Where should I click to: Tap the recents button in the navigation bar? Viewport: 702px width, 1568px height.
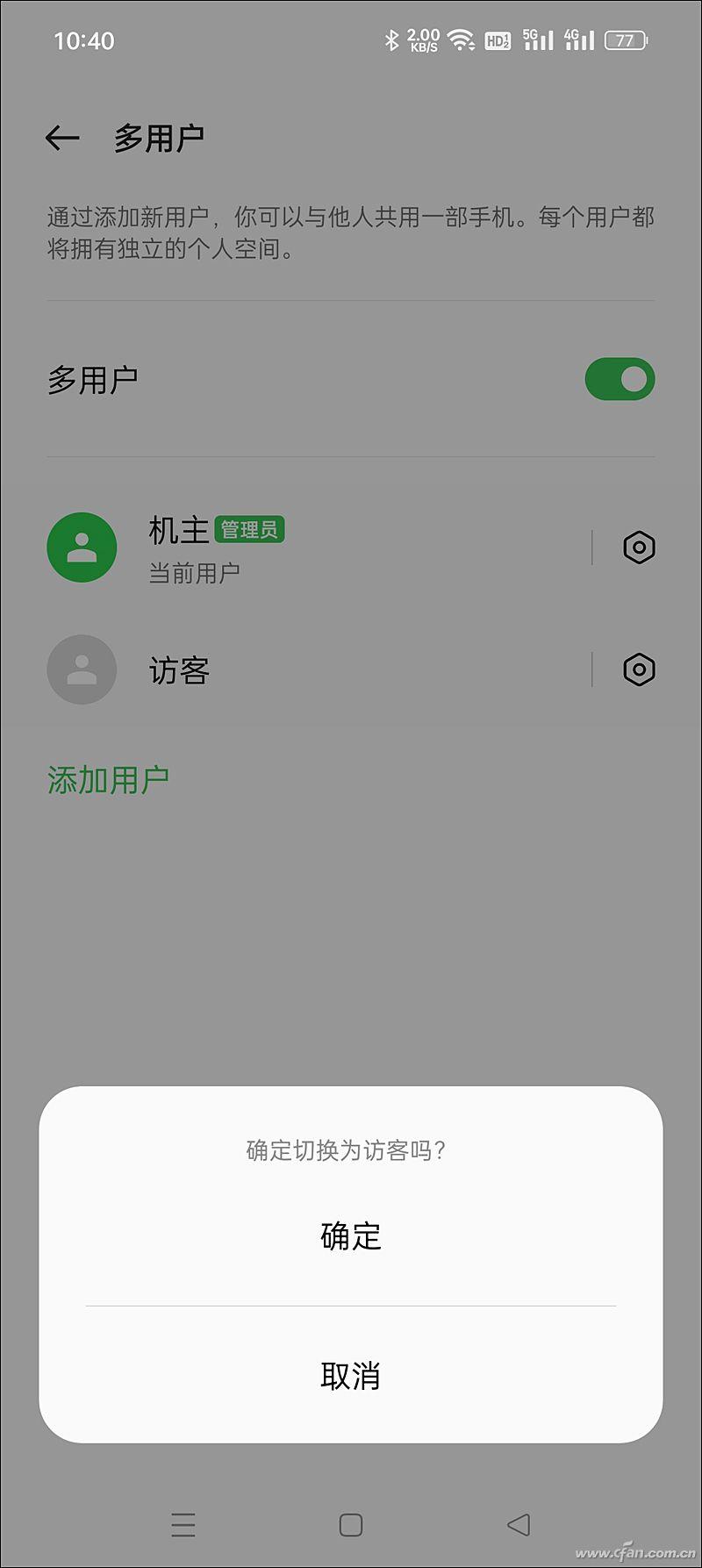pyautogui.click(x=183, y=1526)
